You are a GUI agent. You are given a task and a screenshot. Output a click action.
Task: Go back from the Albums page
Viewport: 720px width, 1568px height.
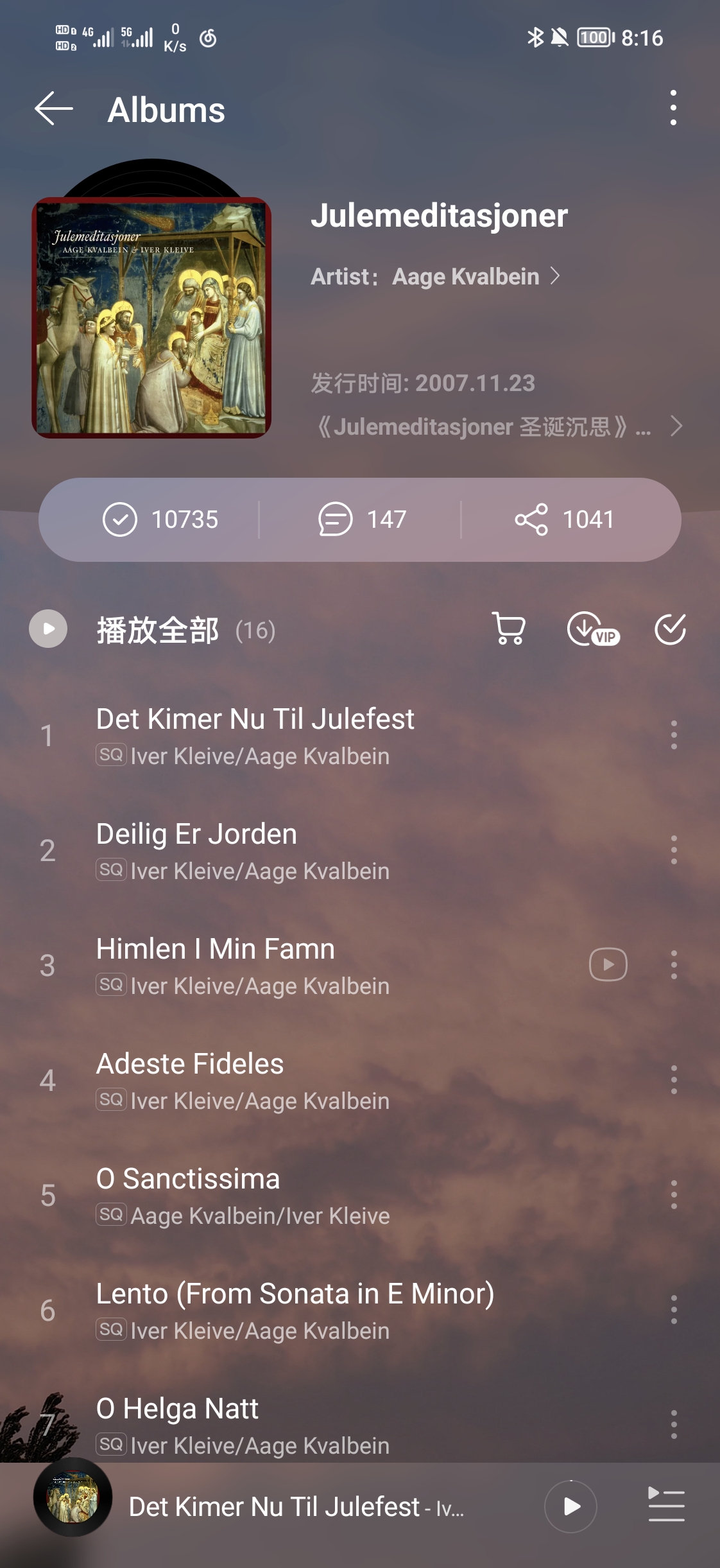(x=54, y=109)
